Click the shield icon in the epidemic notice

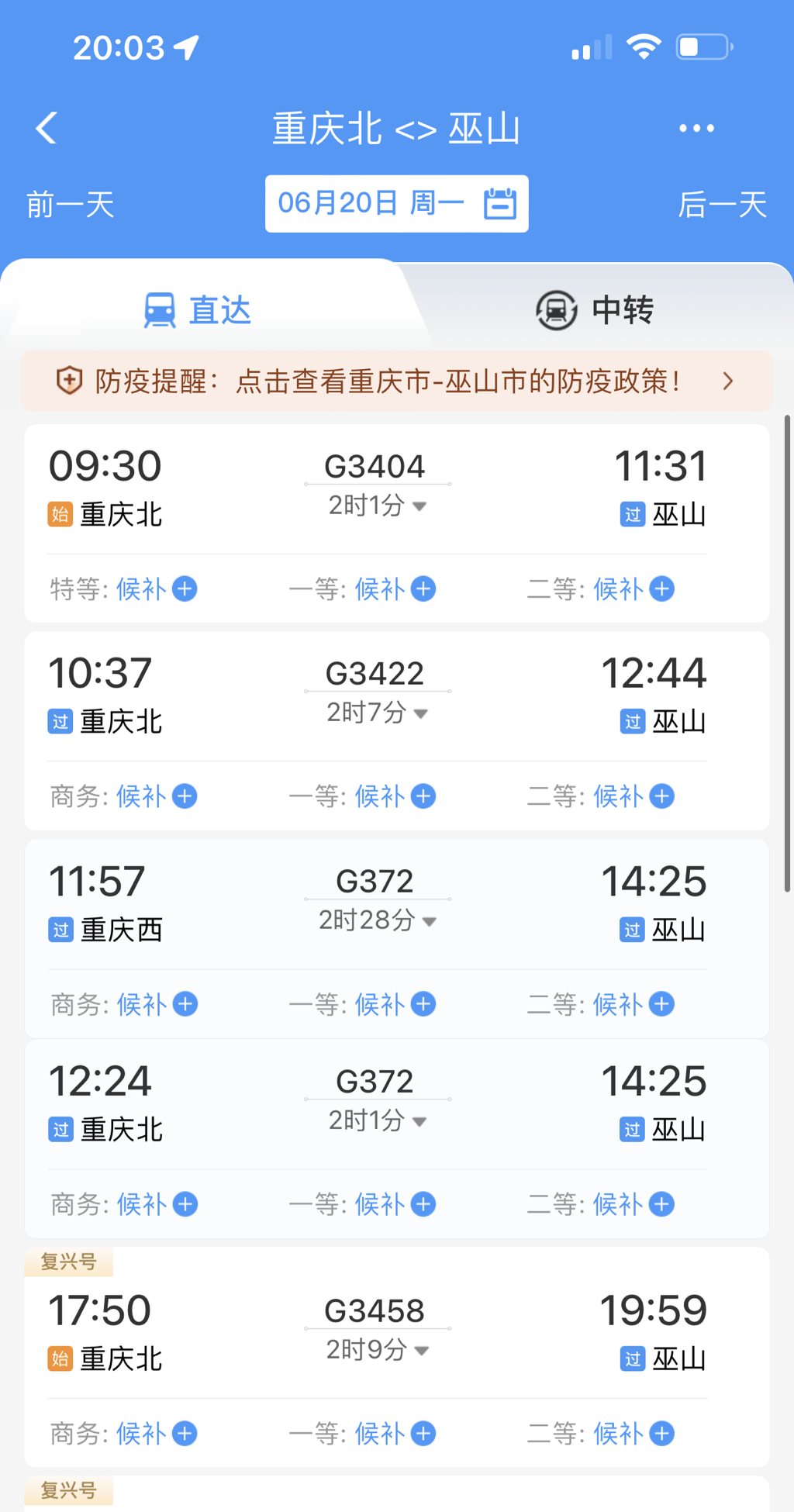[68, 381]
